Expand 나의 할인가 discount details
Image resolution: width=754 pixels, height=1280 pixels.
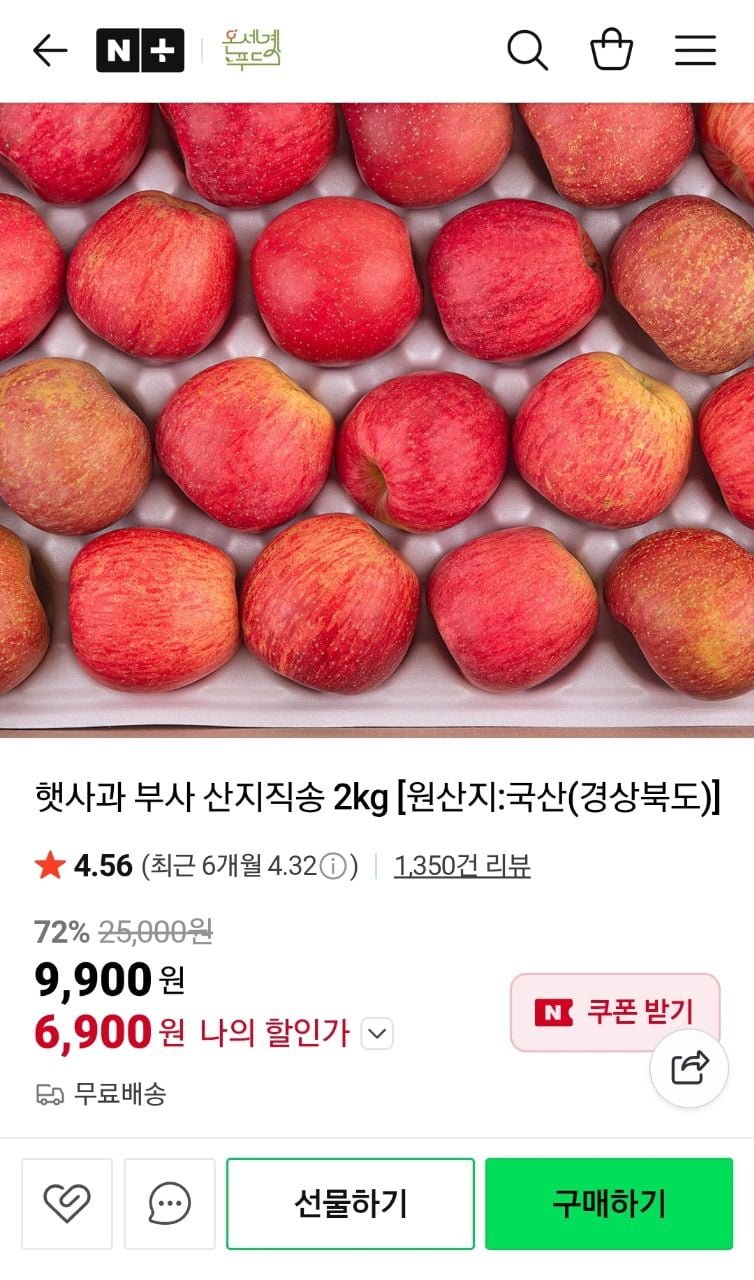pyautogui.click(x=377, y=1034)
